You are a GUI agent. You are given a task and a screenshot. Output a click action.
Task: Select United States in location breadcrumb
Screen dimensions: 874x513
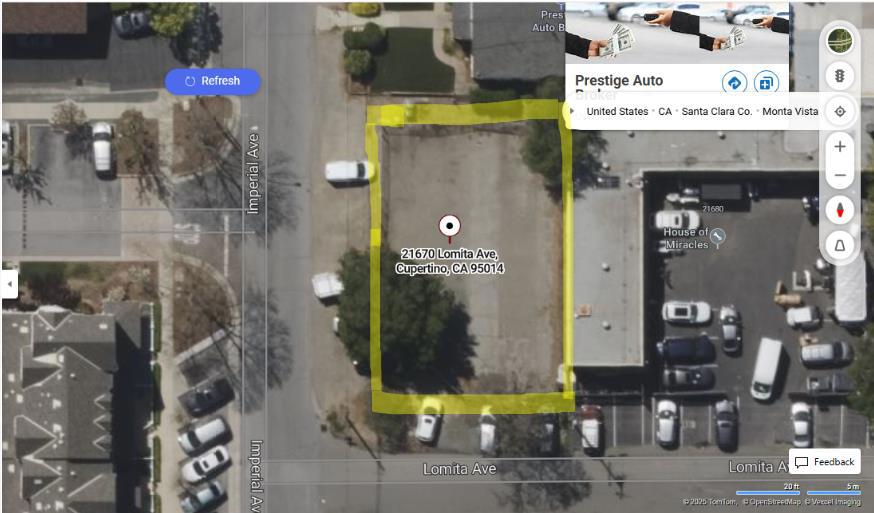(x=616, y=111)
